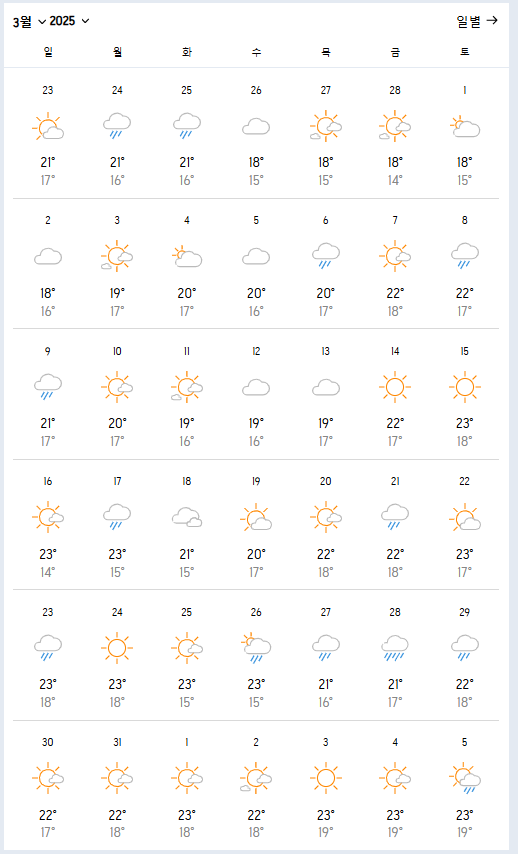Go to the 일별 daily forecast view
The width and height of the screenshot is (518, 854).
[x=477, y=21]
